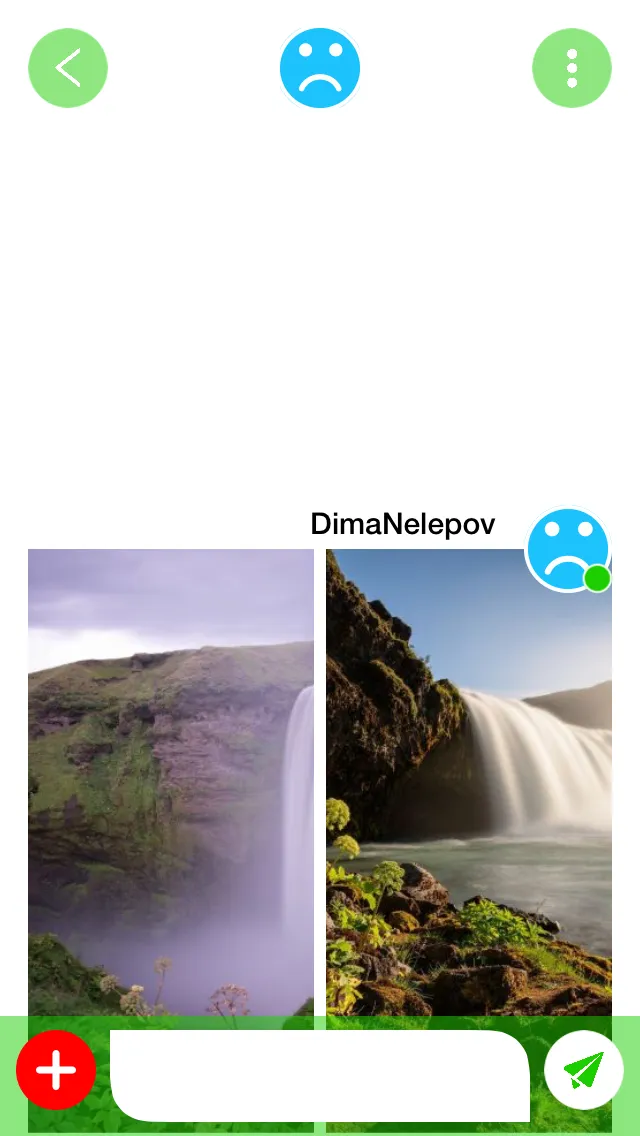This screenshot has width=640, height=1136.
Task: View DimaNelepov's profile avatar
Action: pos(568,549)
